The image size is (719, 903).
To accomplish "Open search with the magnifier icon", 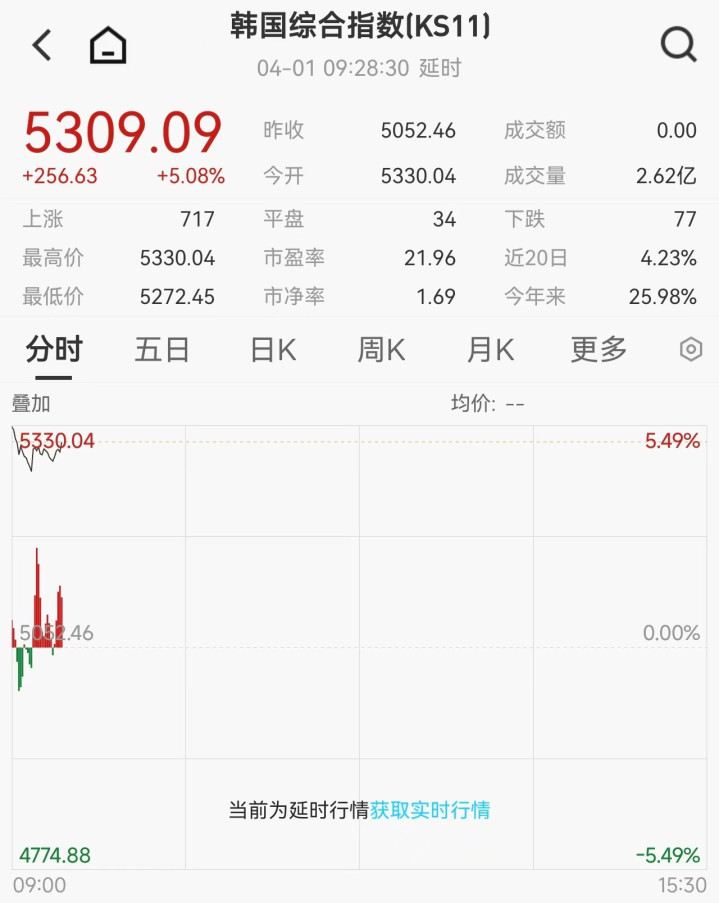I will pos(678,45).
